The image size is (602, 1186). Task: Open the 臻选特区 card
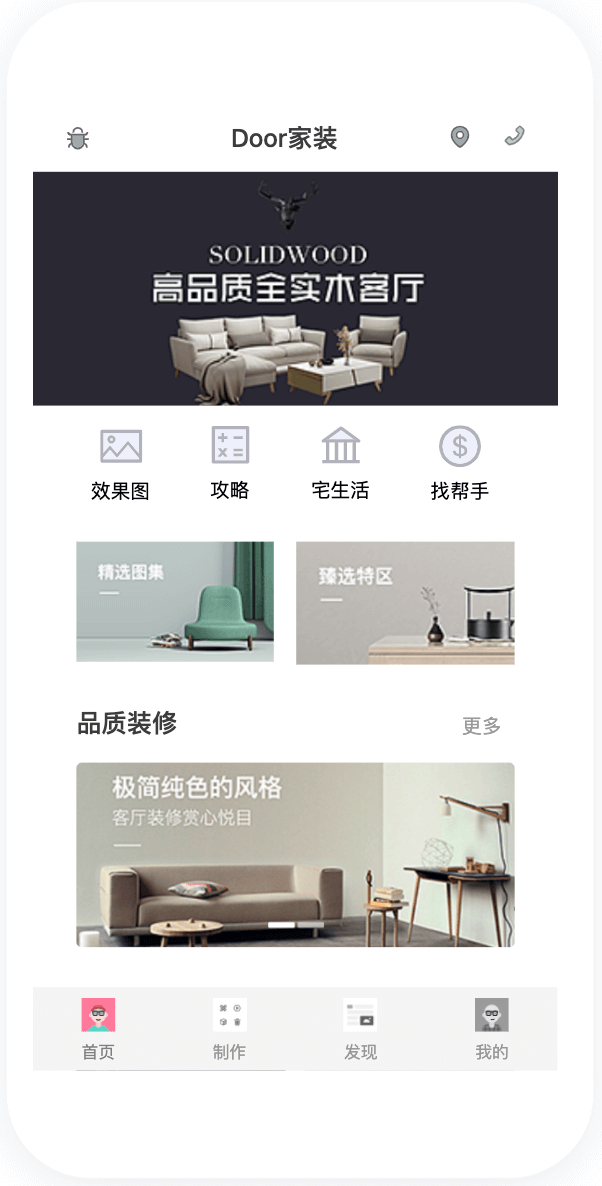405,602
